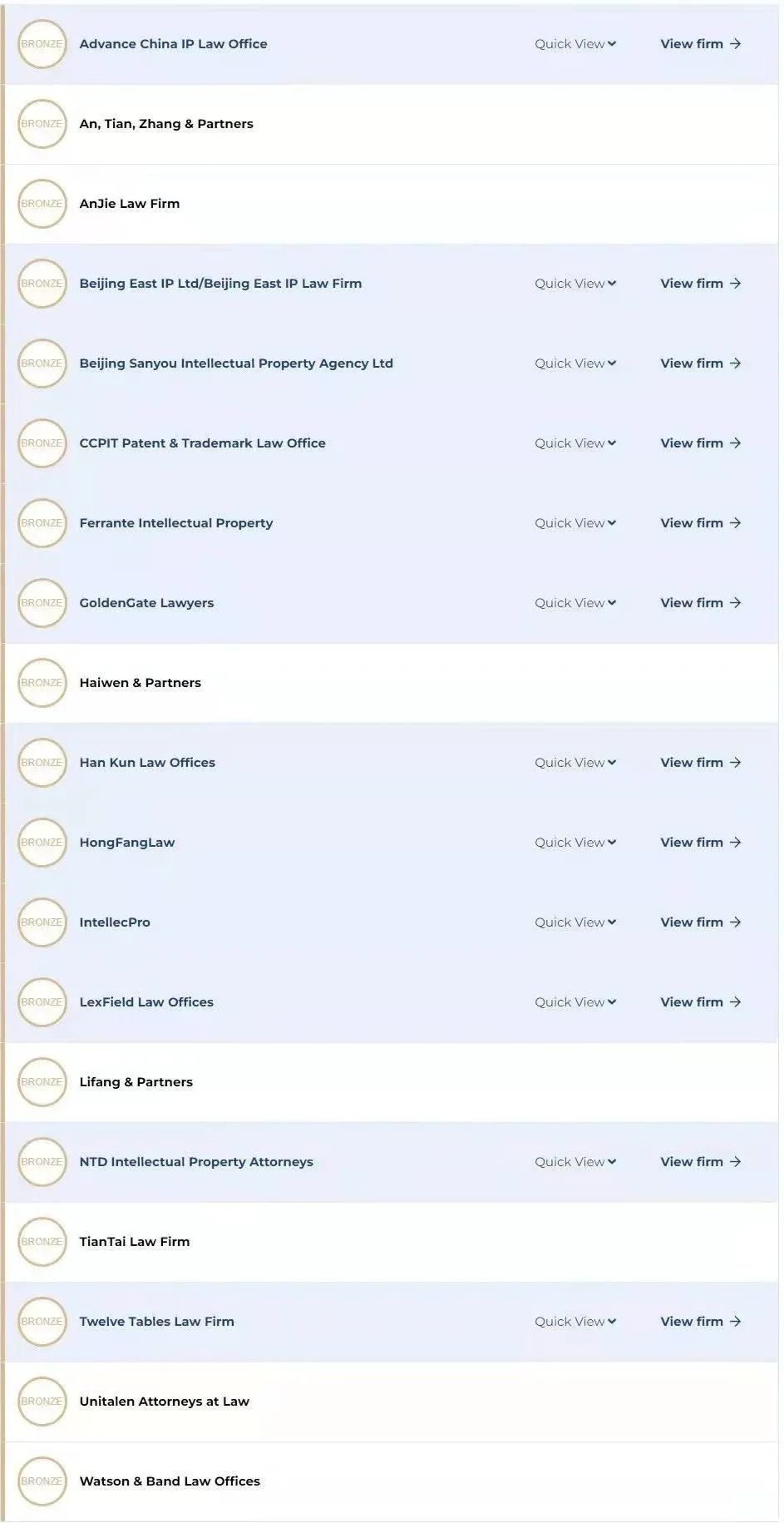Open View firm for Beijing Sanyou Intellectual Property
Image resolution: width=784 pixels, height=1523 pixels.
700,363
